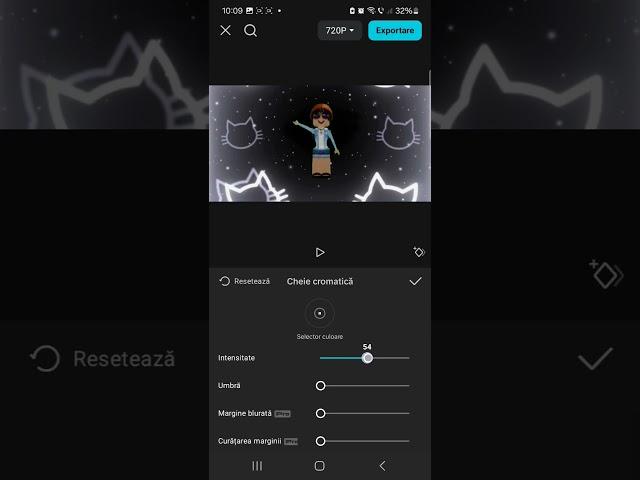Screen dimensions: 640x480
Task: Adjust the Umbră slider
Action: click(x=321, y=385)
